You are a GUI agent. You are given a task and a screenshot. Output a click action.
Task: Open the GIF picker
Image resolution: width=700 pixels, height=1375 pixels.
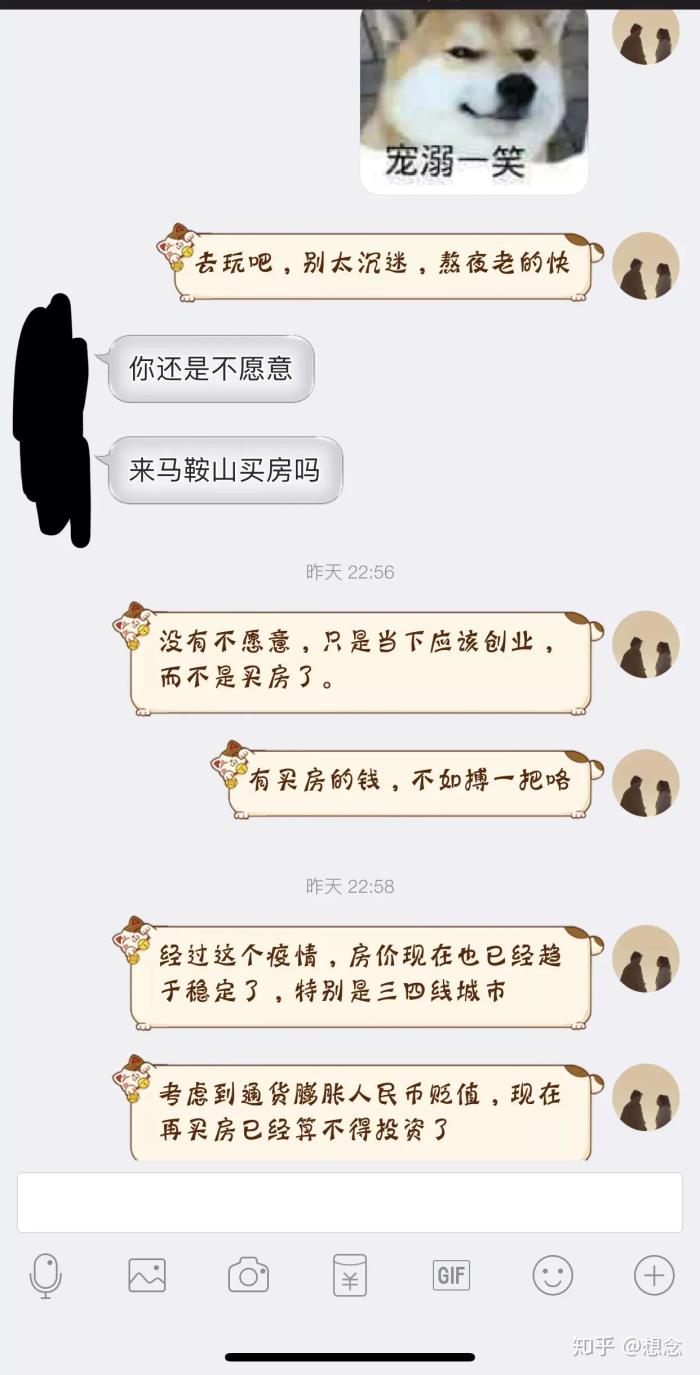click(451, 1276)
